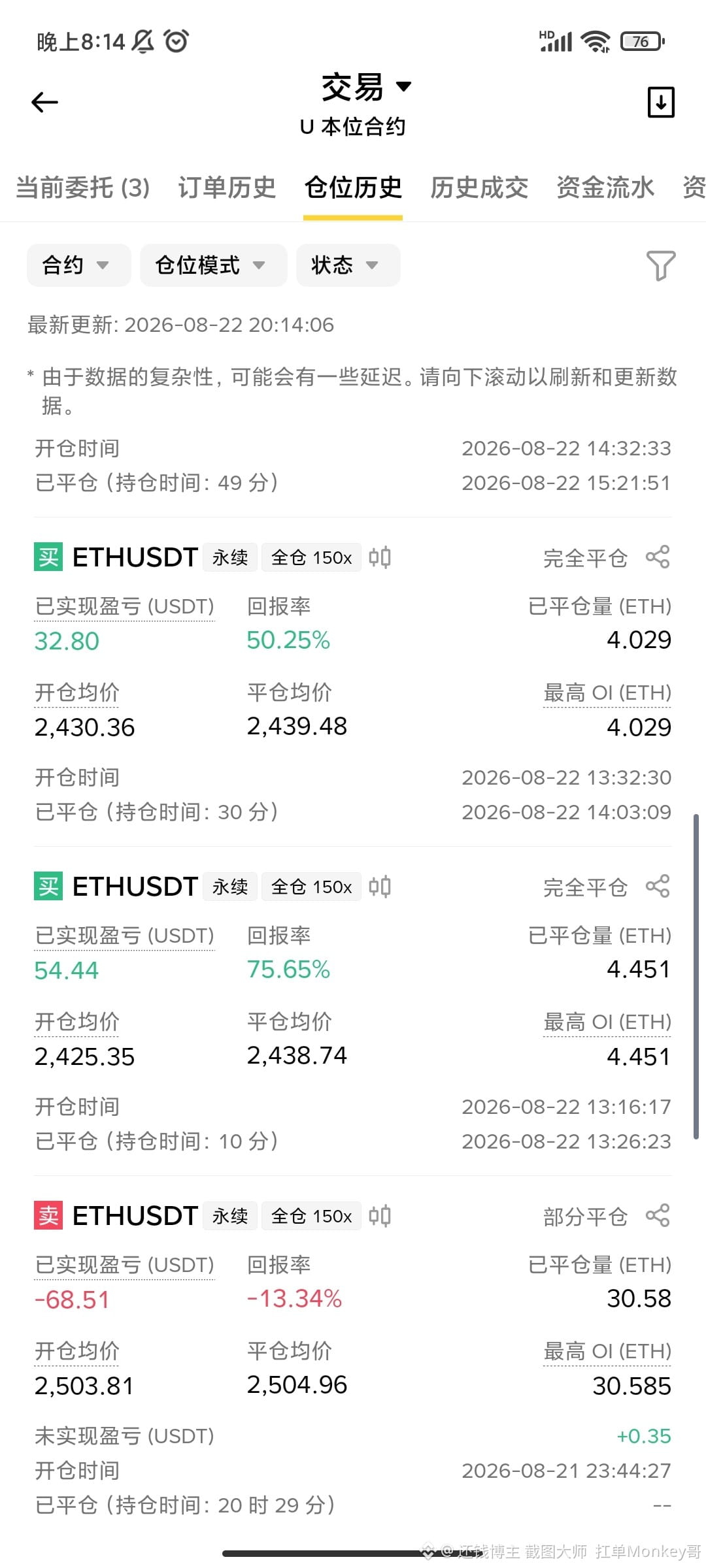Switch to the 资金流水 tab
Viewport: 706px width, 1568px height.
[x=605, y=188]
